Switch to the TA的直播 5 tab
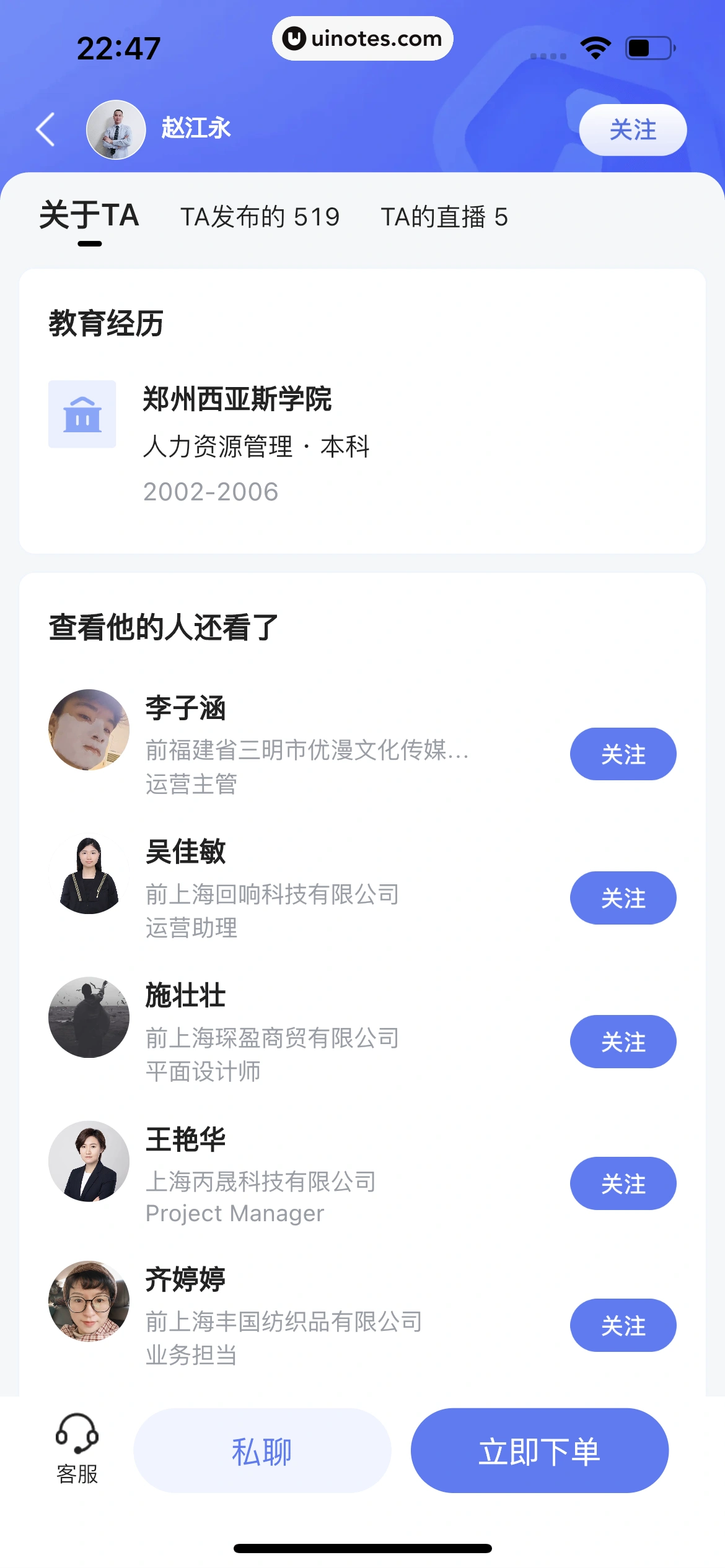The image size is (725, 1568). (x=445, y=217)
